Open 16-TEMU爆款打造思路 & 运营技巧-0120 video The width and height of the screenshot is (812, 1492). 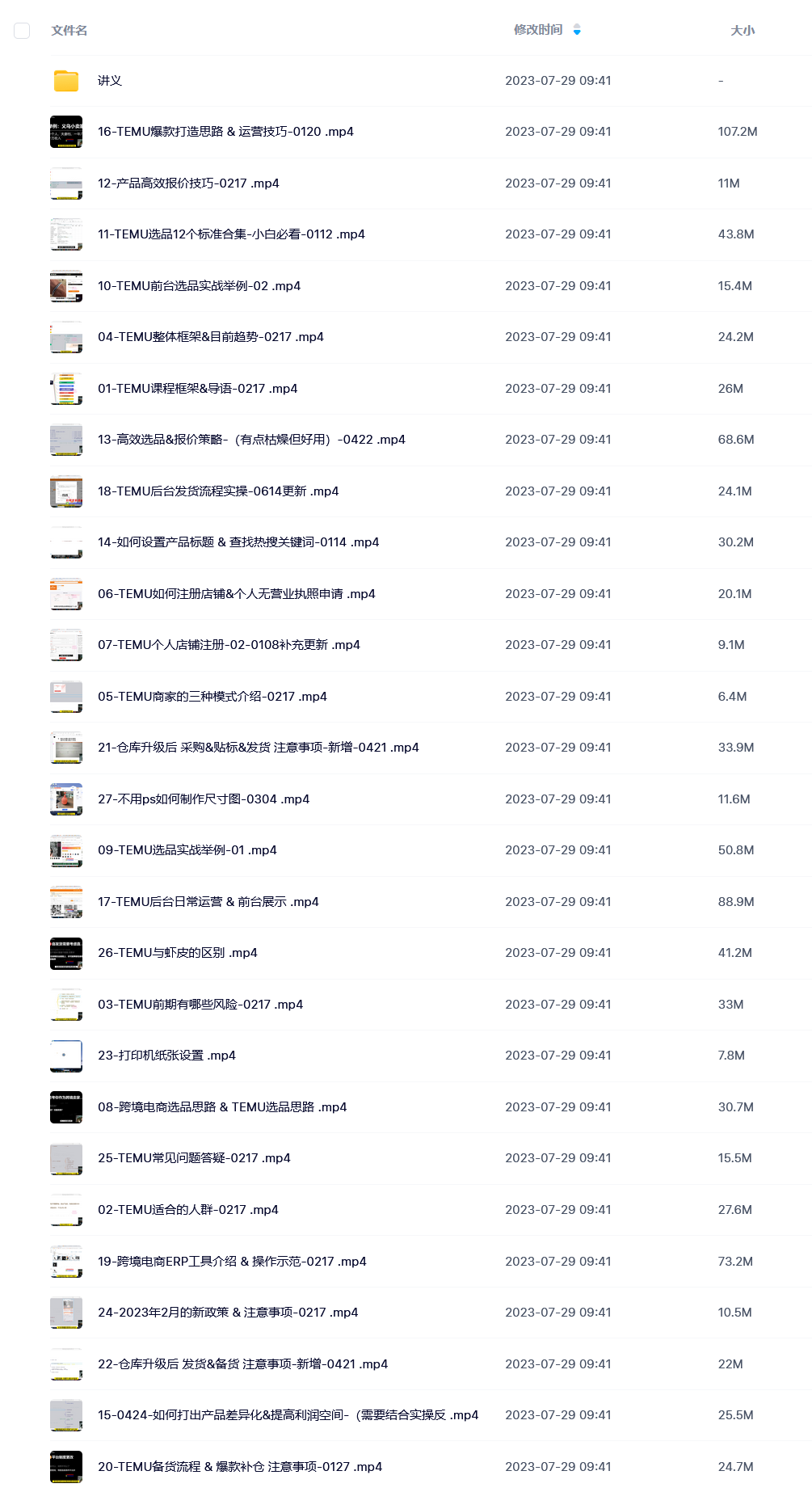(x=225, y=132)
